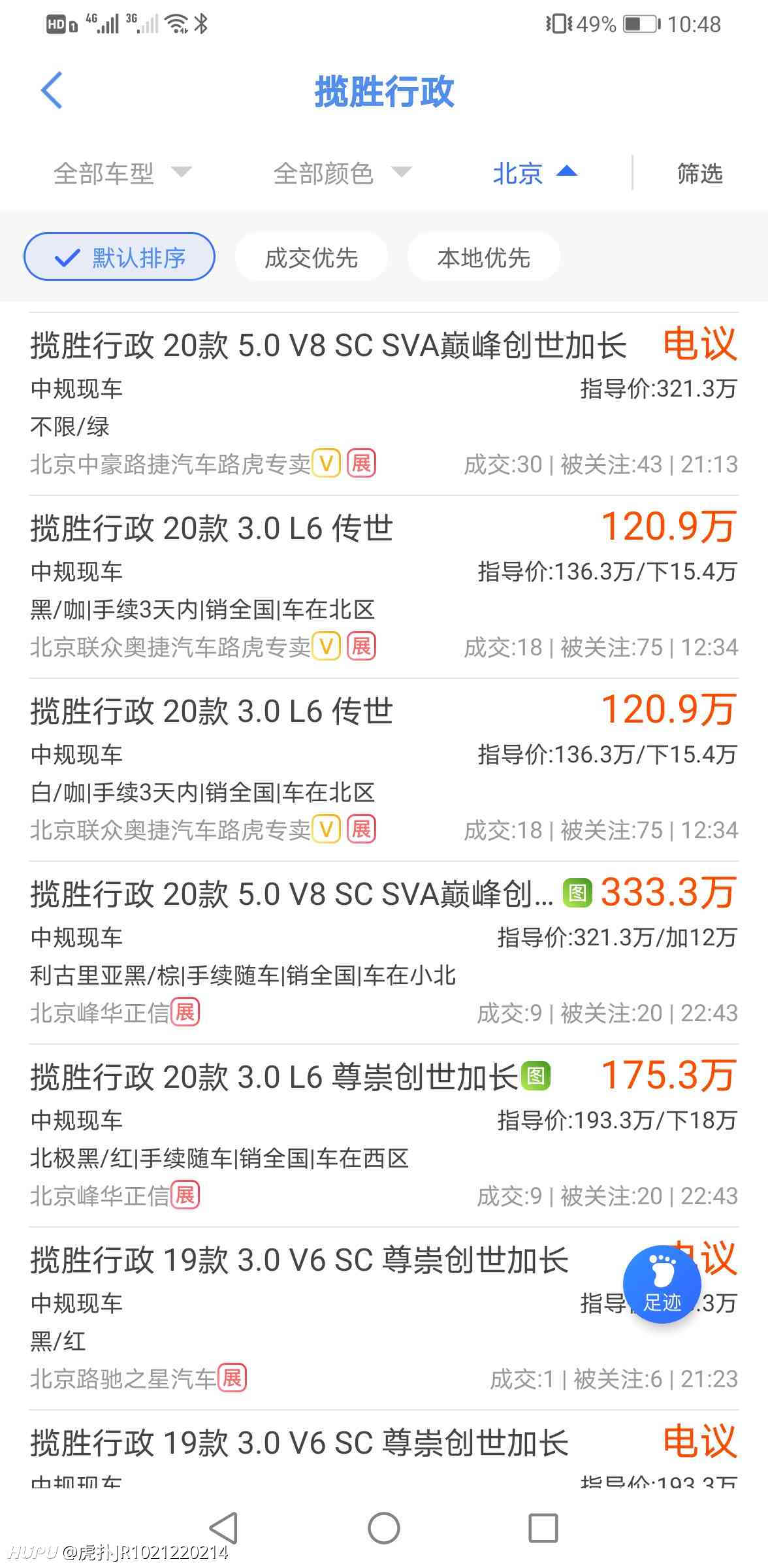Open the 北京 city dropdown
Screen dimensions: 768x1568
pyautogui.click(x=535, y=173)
